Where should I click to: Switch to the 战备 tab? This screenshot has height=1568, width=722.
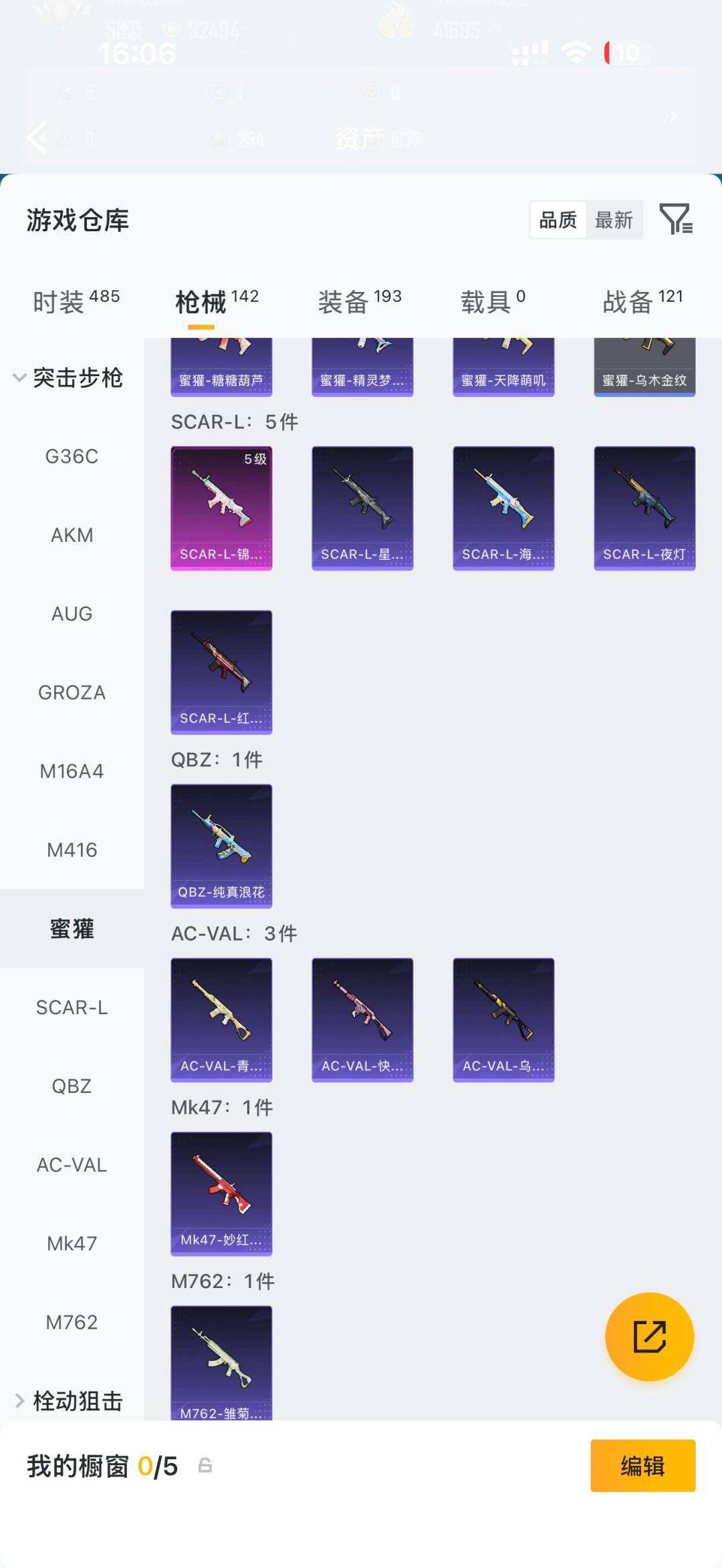(643, 301)
